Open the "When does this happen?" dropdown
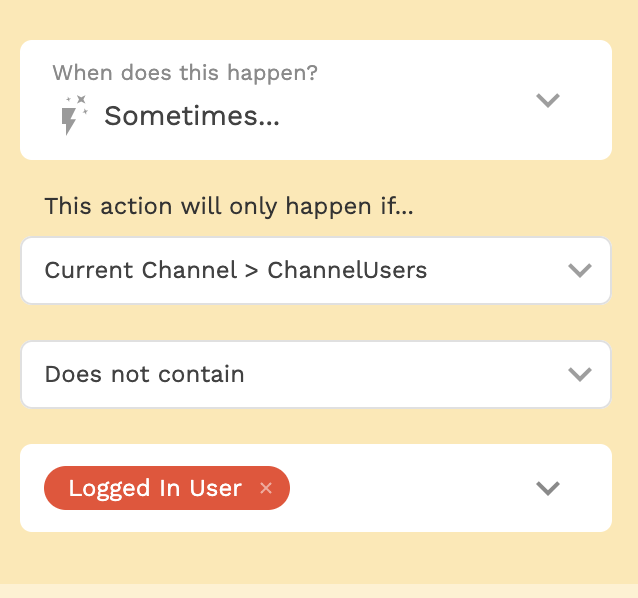The width and height of the screenshot is (638, 598). click(546, 100)
